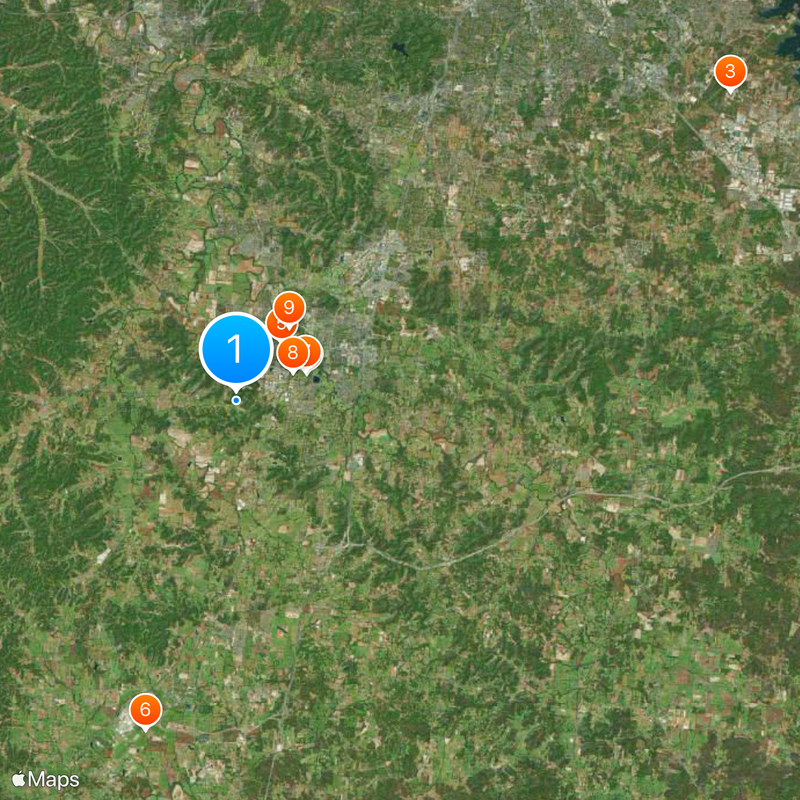Image resolution: width=800 pixels, height=800 pixels.
Task: Select map pin number 9
Action: tap(289, 307)
